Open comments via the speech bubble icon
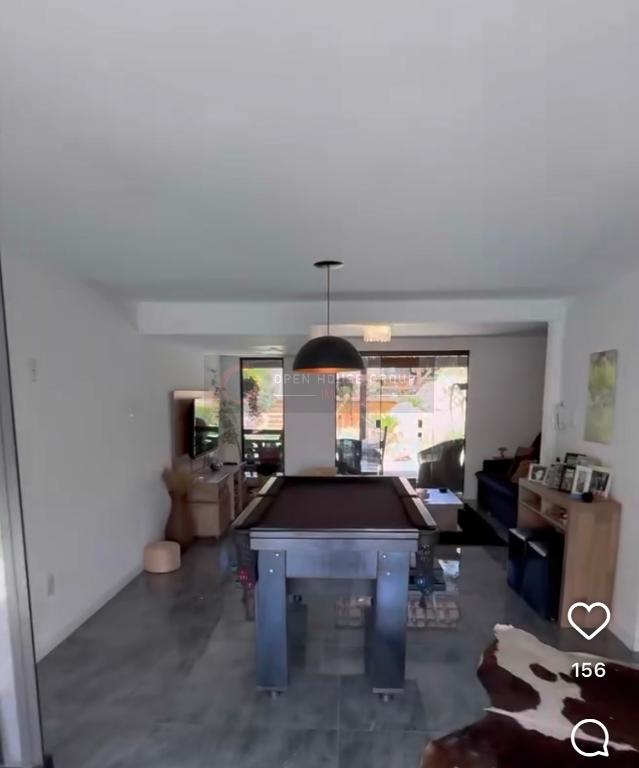Viewport: 639px width, 768px height. coord(589,738)
